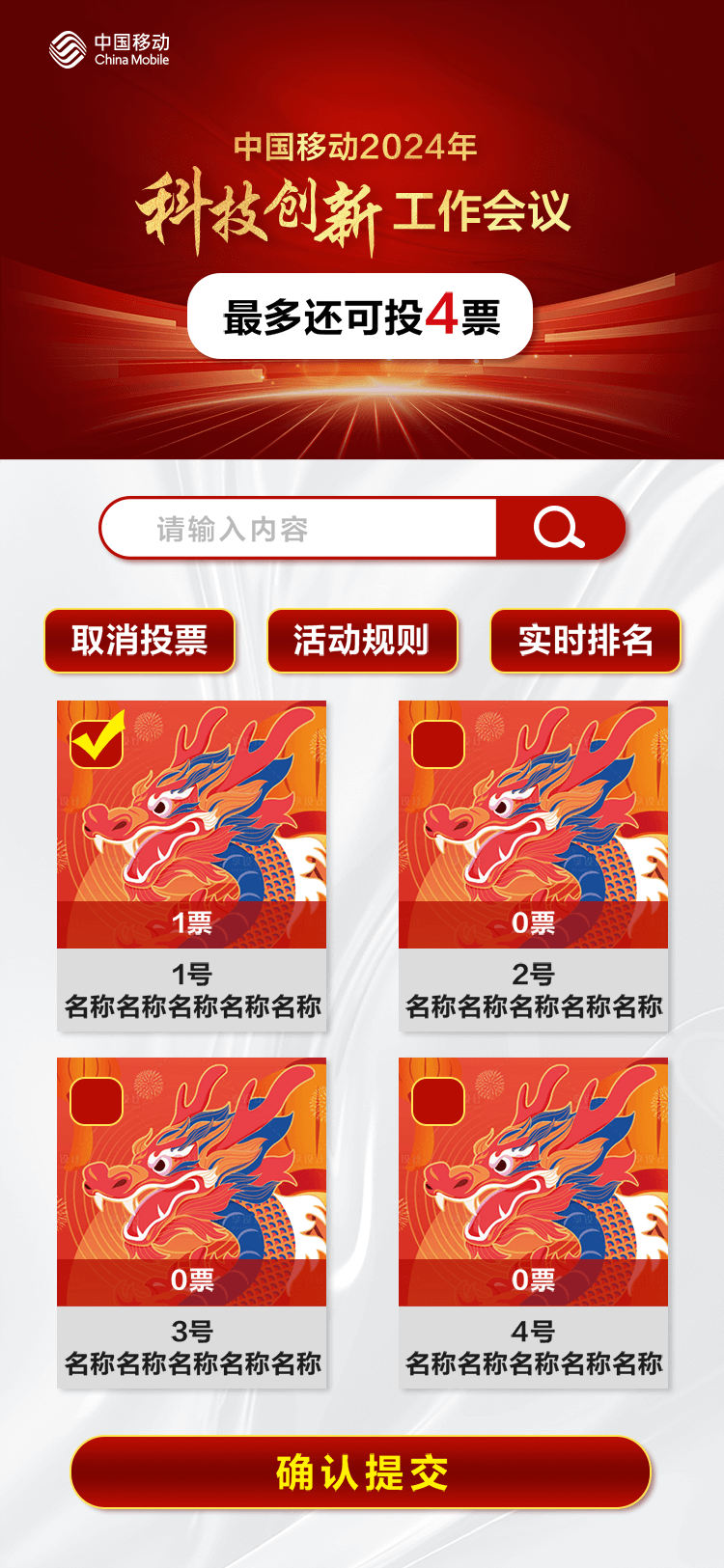724x1568 pixels.
Task: Select the checkbox on candidate 2号
Action: coord(438,744)
